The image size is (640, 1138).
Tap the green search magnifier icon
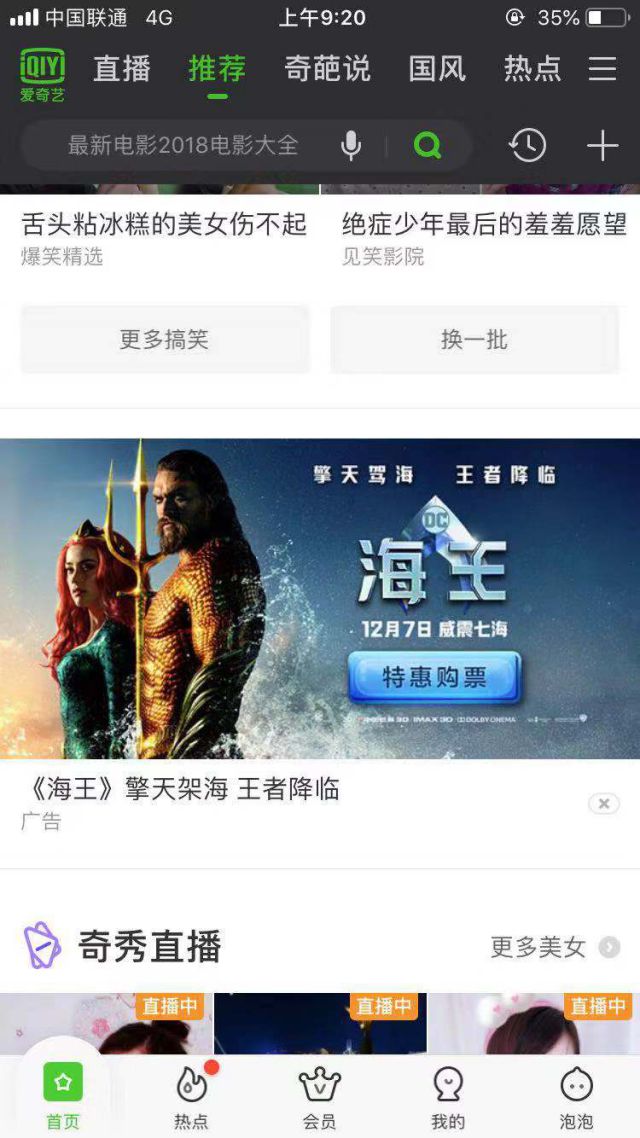(x=427, y=146)
